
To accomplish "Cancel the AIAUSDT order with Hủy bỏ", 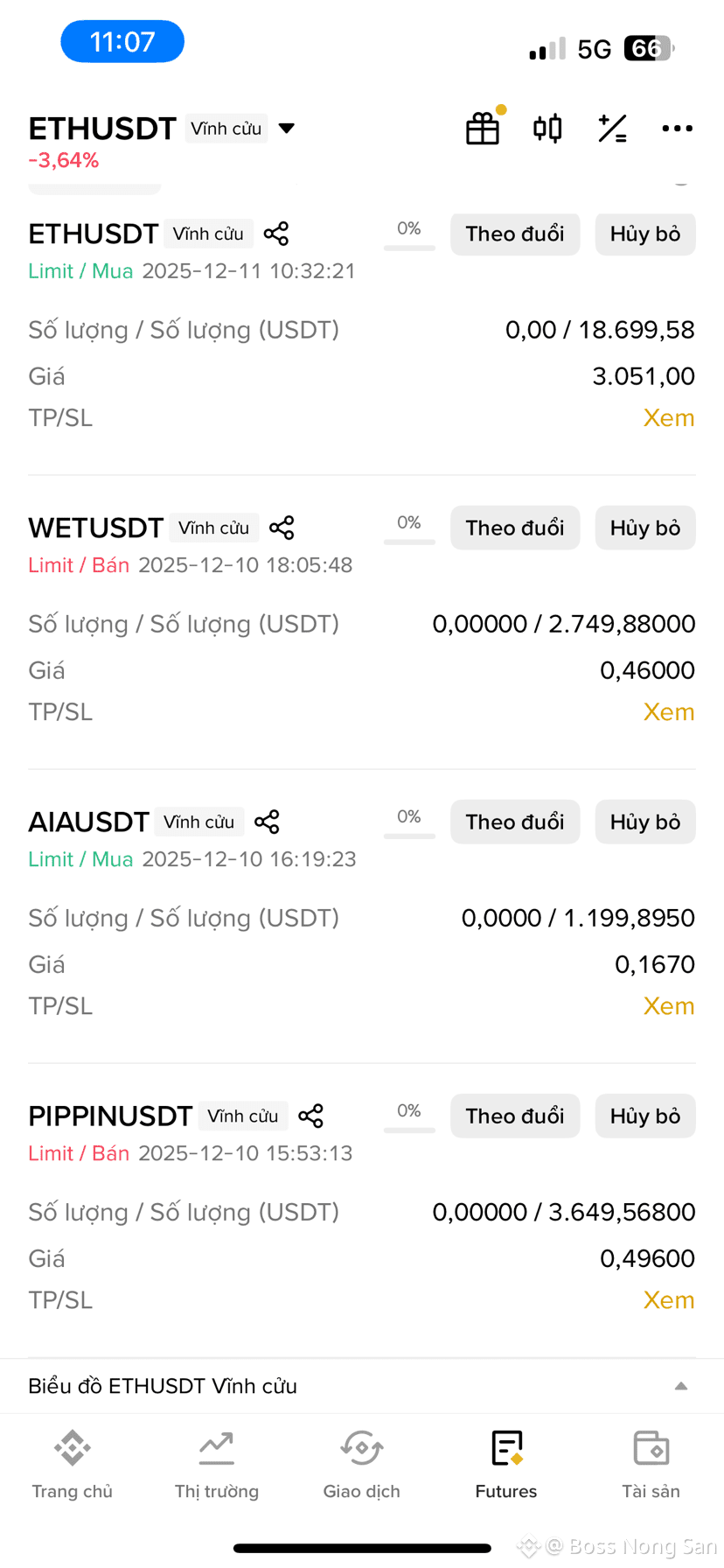I will [x=645, y=822].
